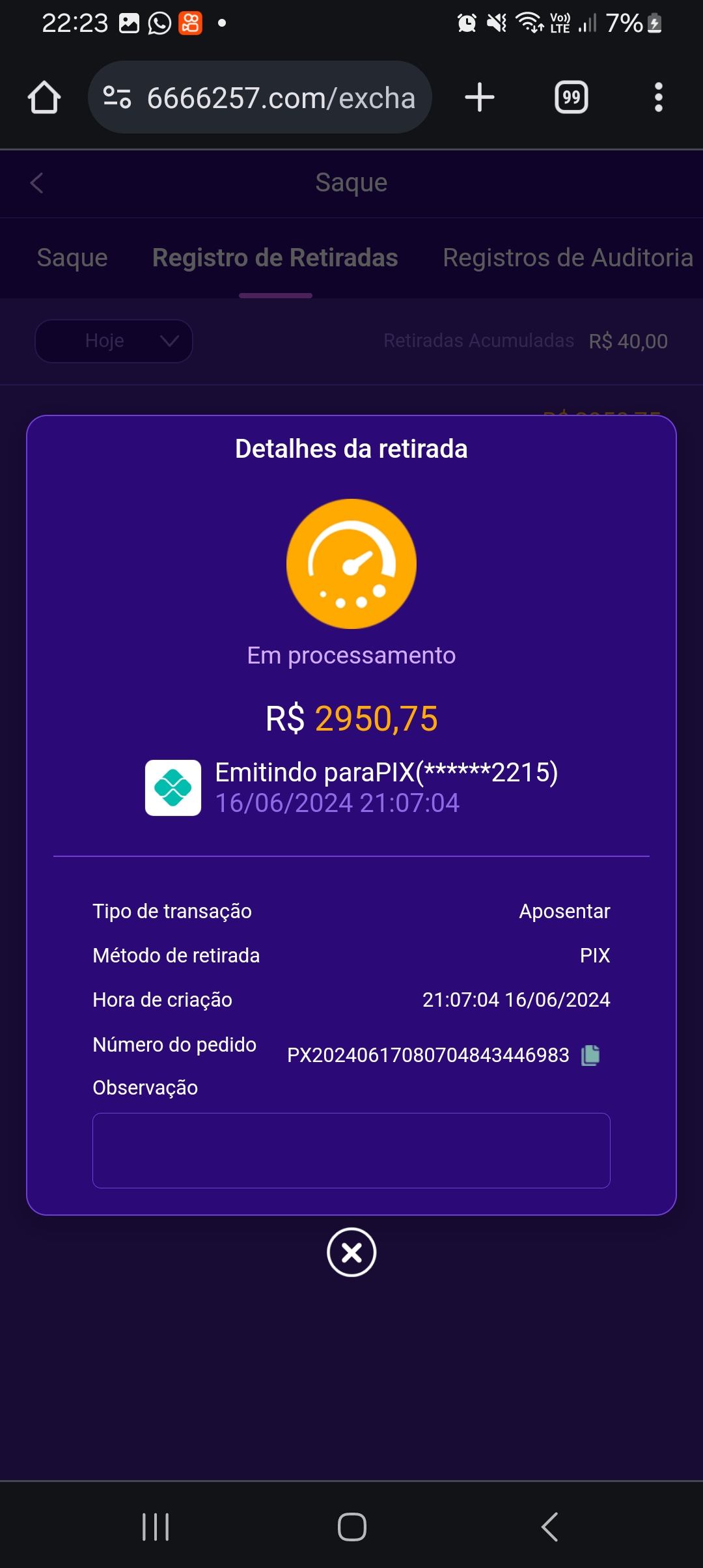703x1568 pixels.
Task: Open the browser tab switcher showing 99 tabs
Action: pyautogui.click(x=570, y=96)
